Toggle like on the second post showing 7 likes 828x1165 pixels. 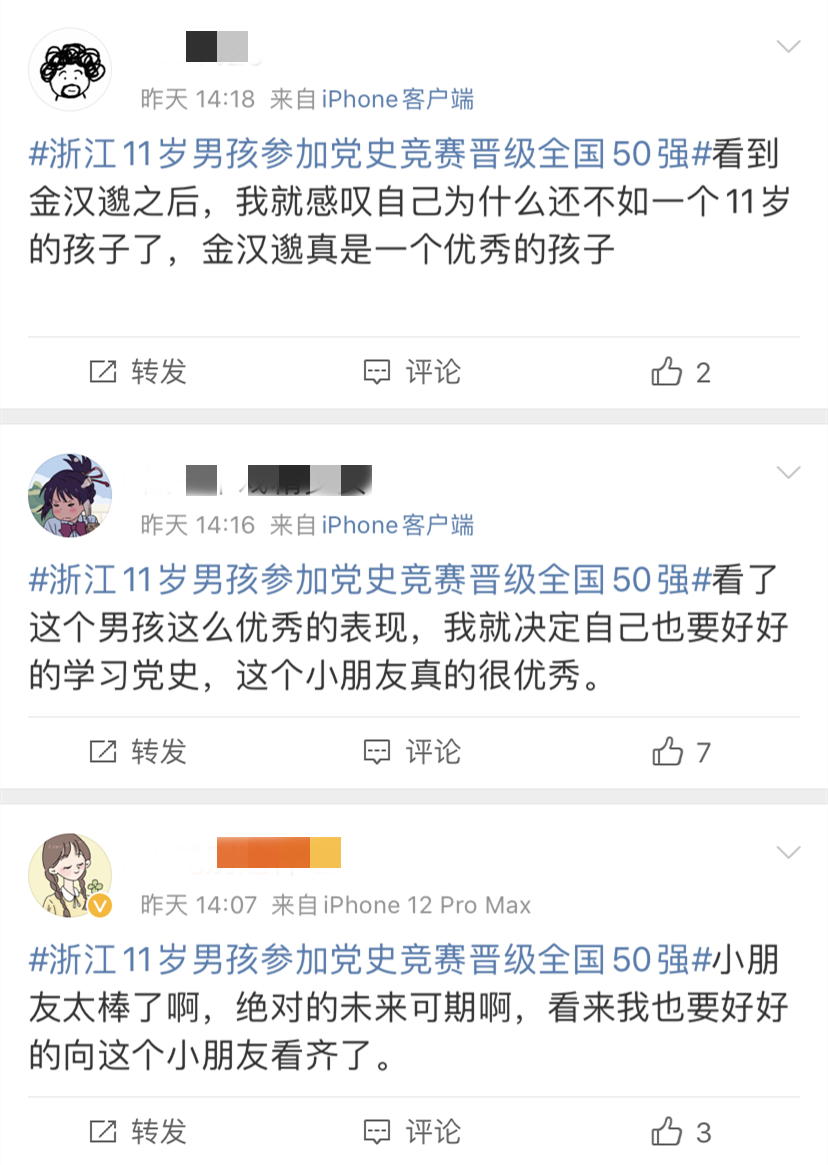point(667,752)
